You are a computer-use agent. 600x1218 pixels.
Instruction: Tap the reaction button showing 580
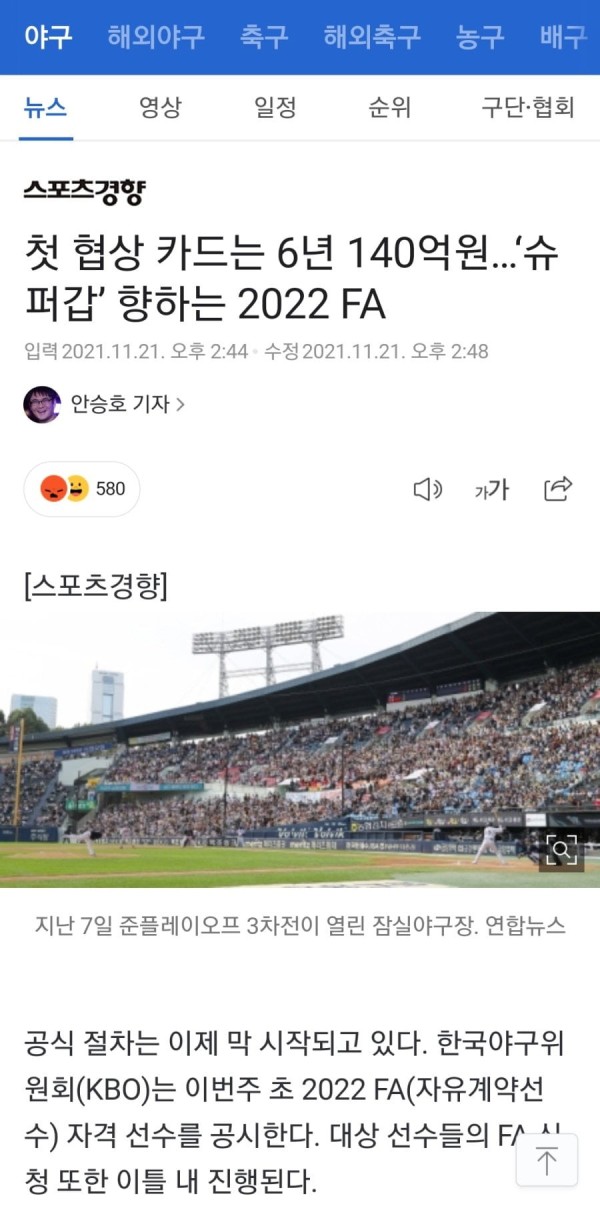click(x=82, y=489)
